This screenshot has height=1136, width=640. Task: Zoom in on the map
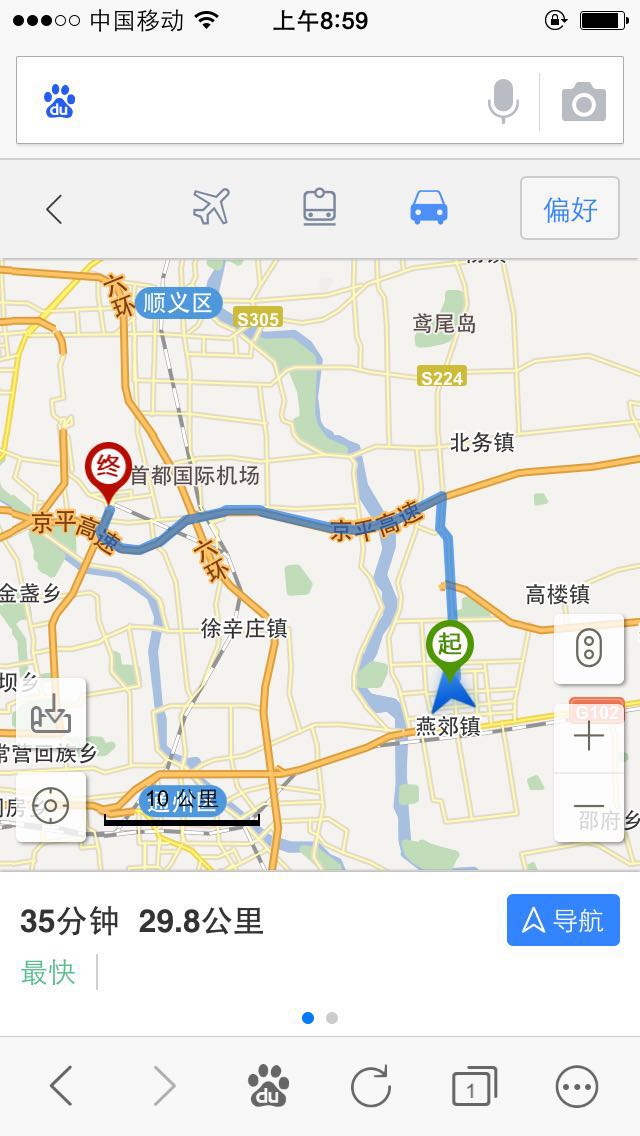click(589, 738)
